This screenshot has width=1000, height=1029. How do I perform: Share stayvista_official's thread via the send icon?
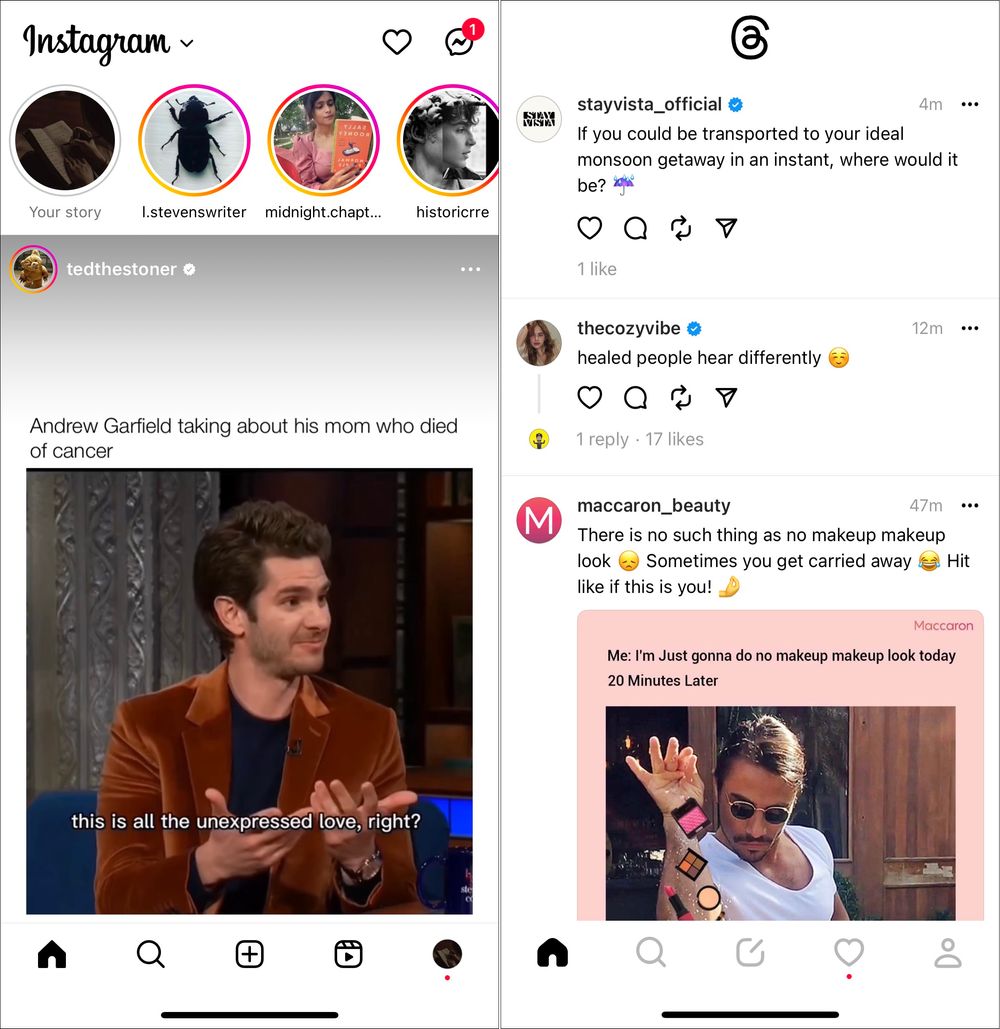tap(726, 228)
